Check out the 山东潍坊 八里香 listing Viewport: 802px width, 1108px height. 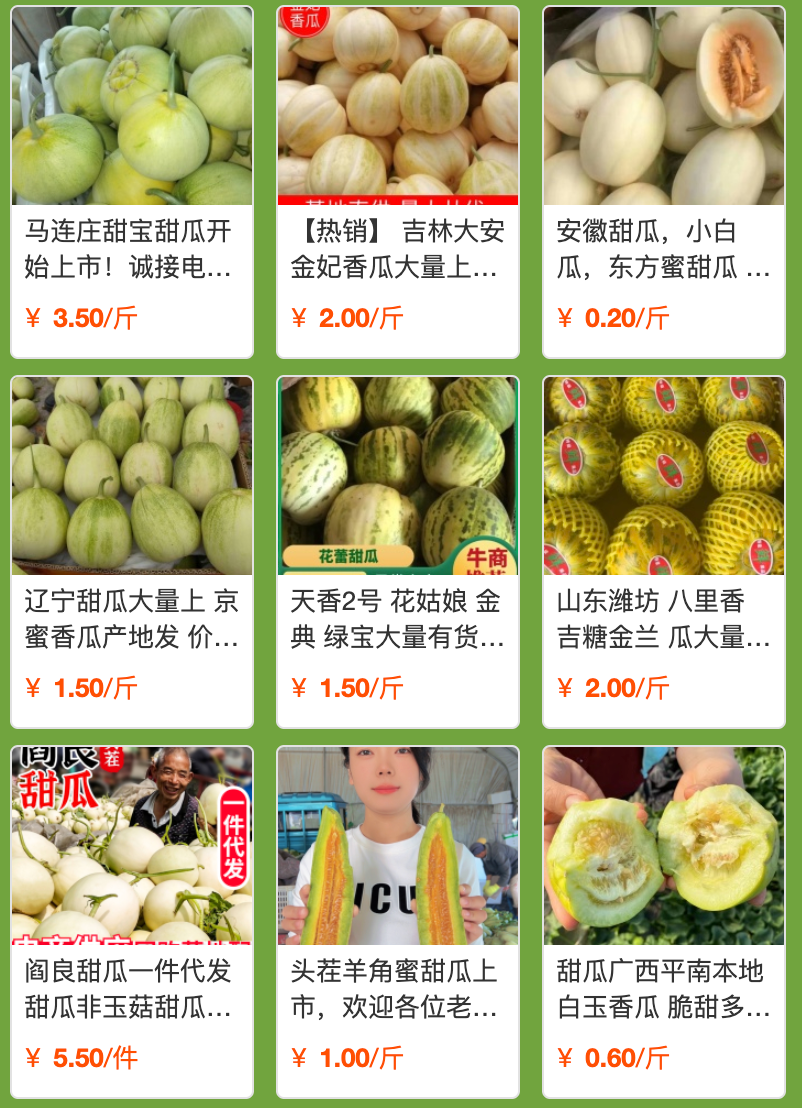663,552
